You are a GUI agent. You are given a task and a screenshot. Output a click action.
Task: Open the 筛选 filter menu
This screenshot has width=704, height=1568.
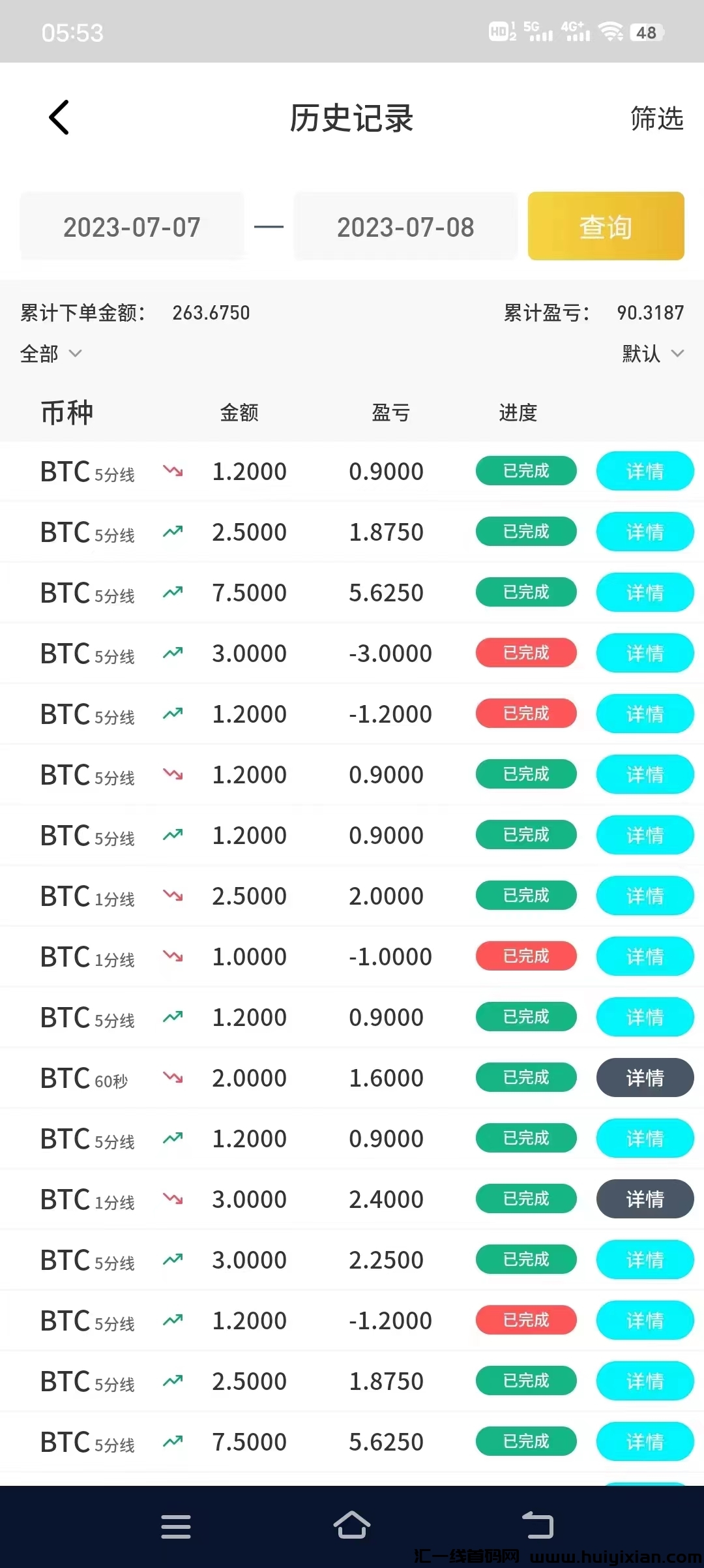656,117
